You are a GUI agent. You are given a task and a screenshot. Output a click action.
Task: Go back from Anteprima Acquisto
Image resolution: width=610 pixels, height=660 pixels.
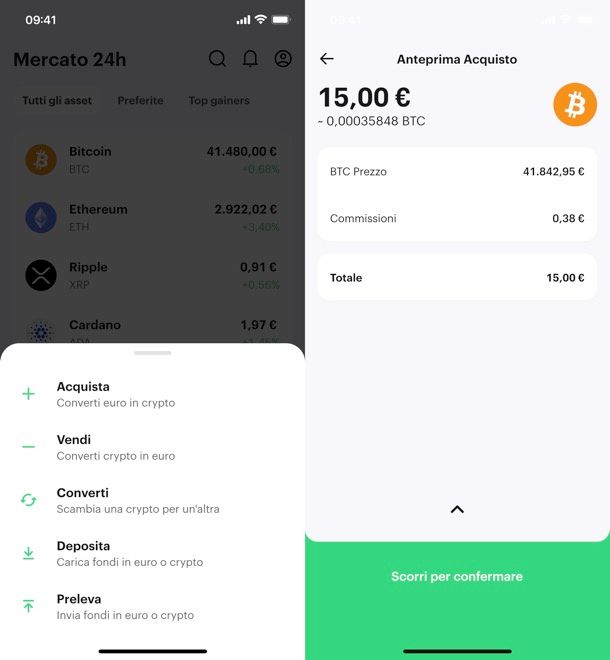[x=327, y=59]
